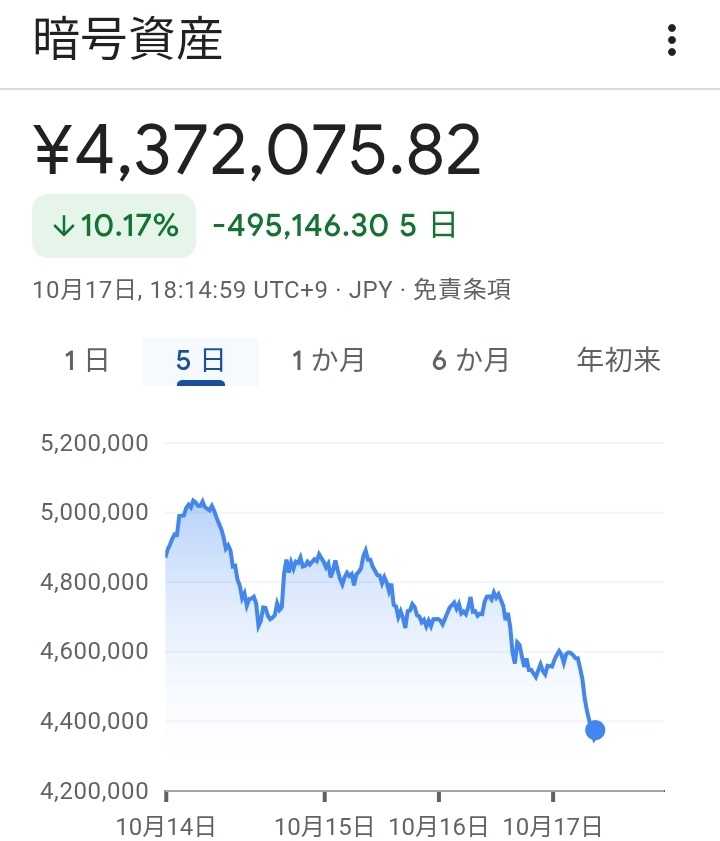
Task: Show the 6か月 range chart
Action: coord(470,360)
